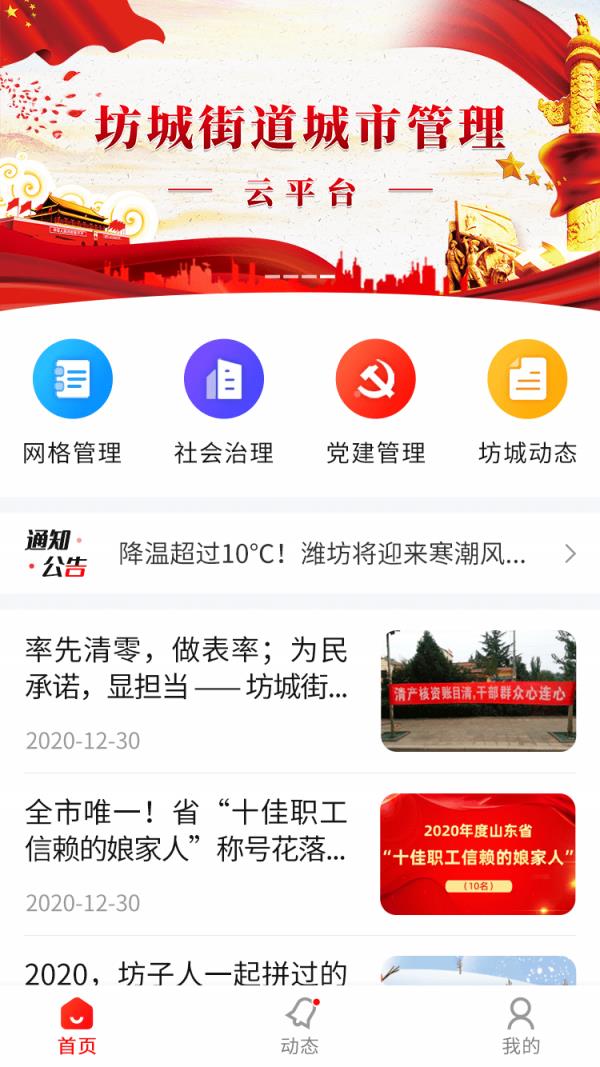600x1067 pixels.
Task: Read the article 率先清零，做表率
Action: pos(300,691)
